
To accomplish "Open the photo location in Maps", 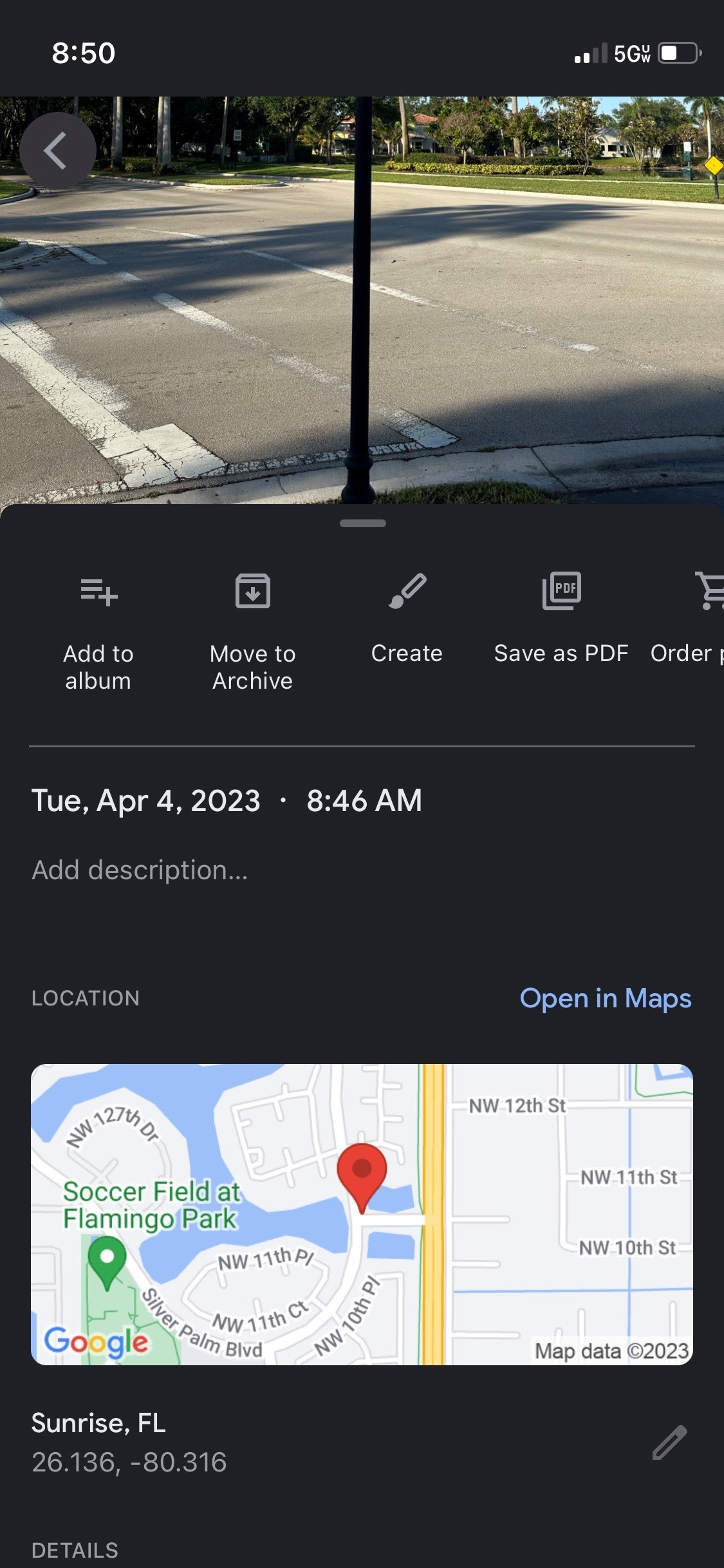I will point(606,998).
